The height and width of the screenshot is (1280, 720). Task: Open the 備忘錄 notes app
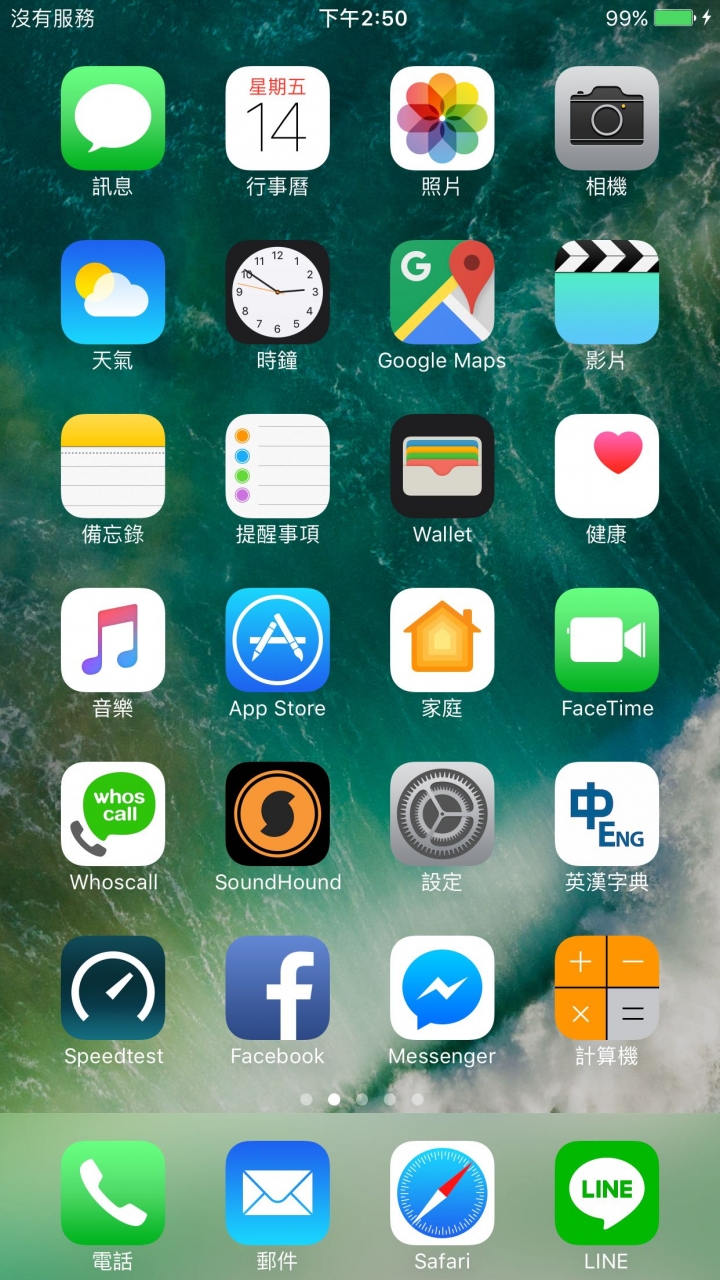coord(113,466)
